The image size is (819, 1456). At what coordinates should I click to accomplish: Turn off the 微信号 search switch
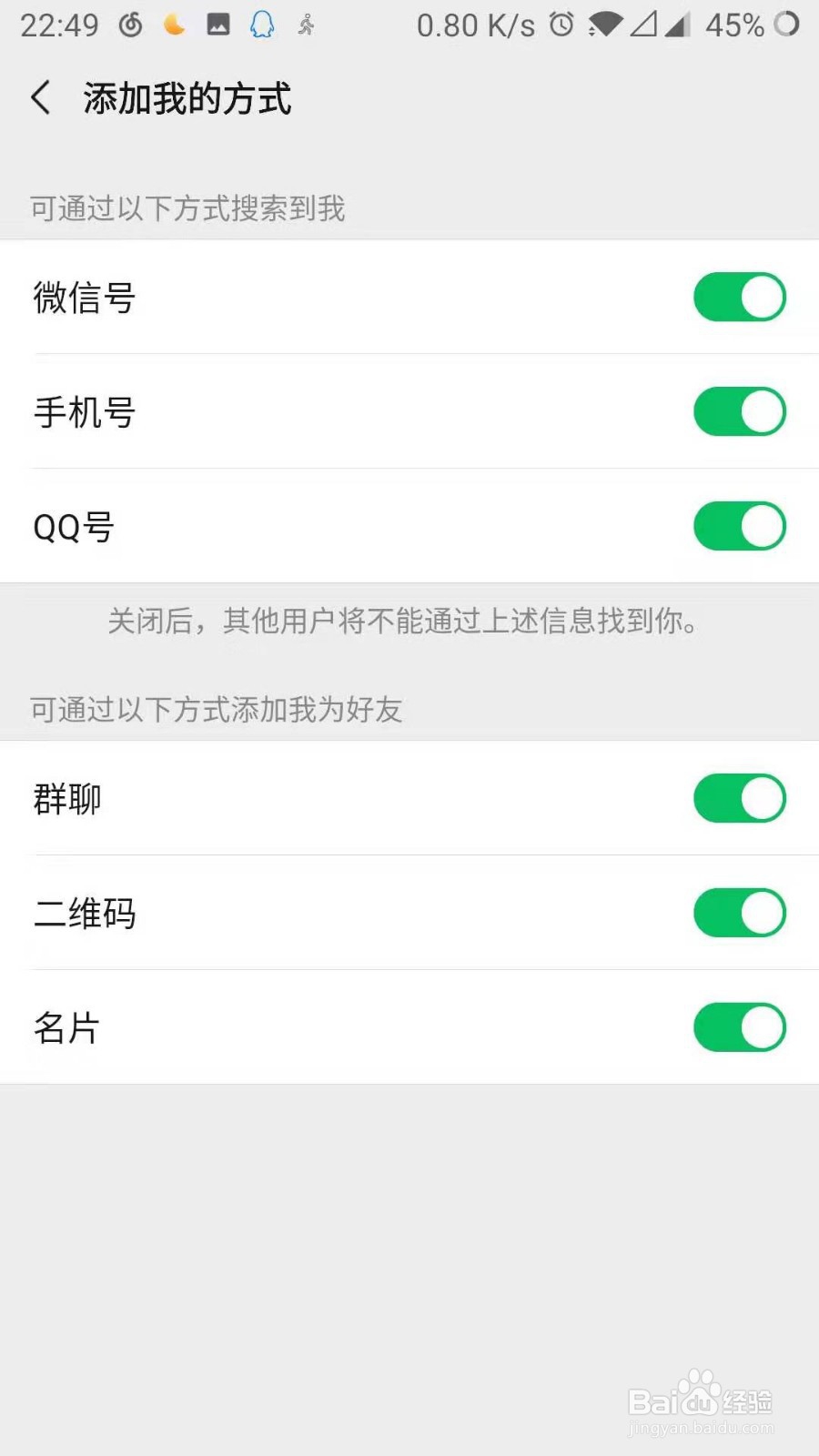click(740, 297)
